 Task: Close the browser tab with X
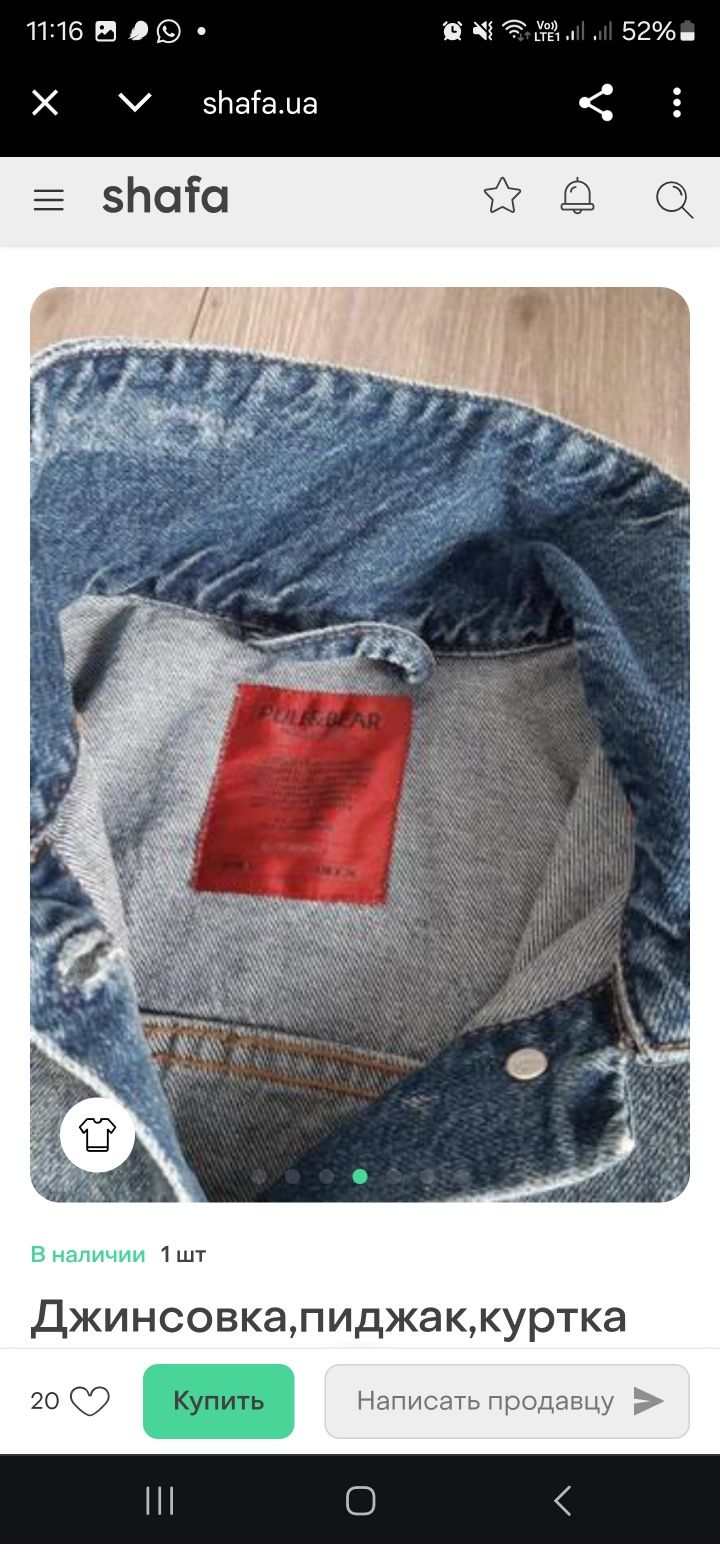pos(45,103)
